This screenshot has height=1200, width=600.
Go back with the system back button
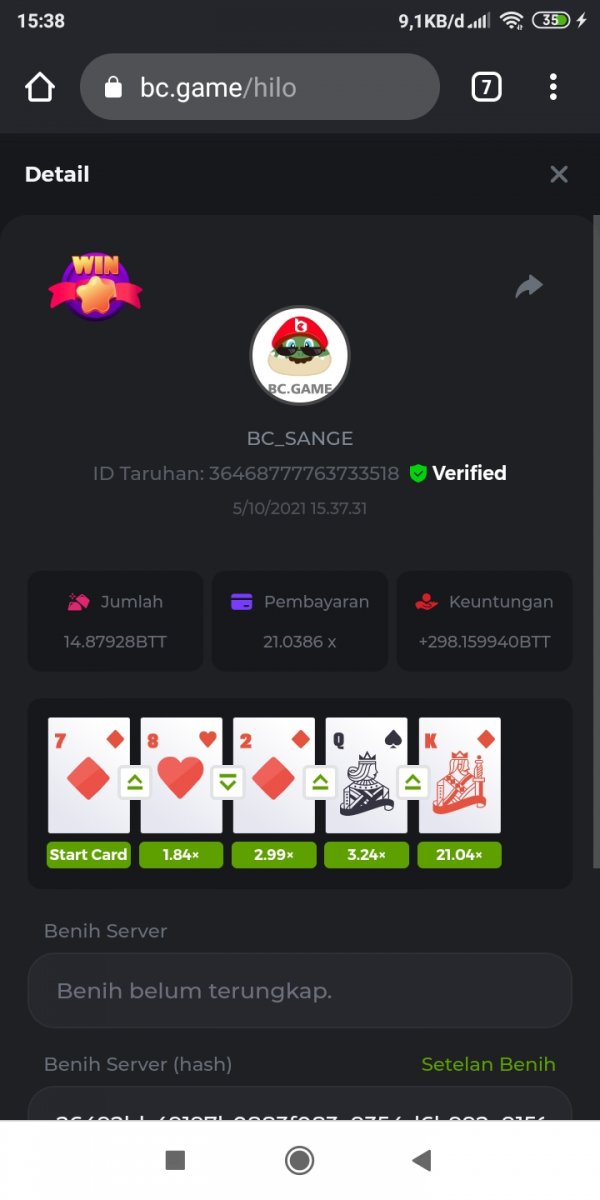tap(422, 1160)
